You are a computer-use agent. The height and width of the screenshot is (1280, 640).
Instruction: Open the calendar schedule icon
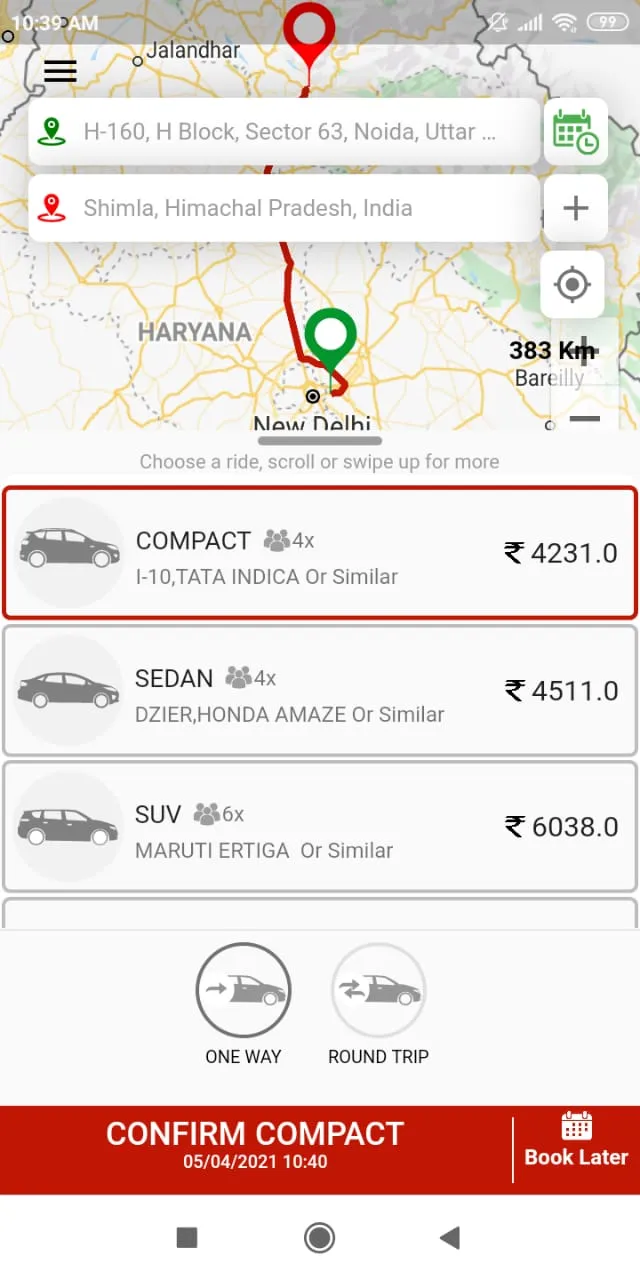575,131
